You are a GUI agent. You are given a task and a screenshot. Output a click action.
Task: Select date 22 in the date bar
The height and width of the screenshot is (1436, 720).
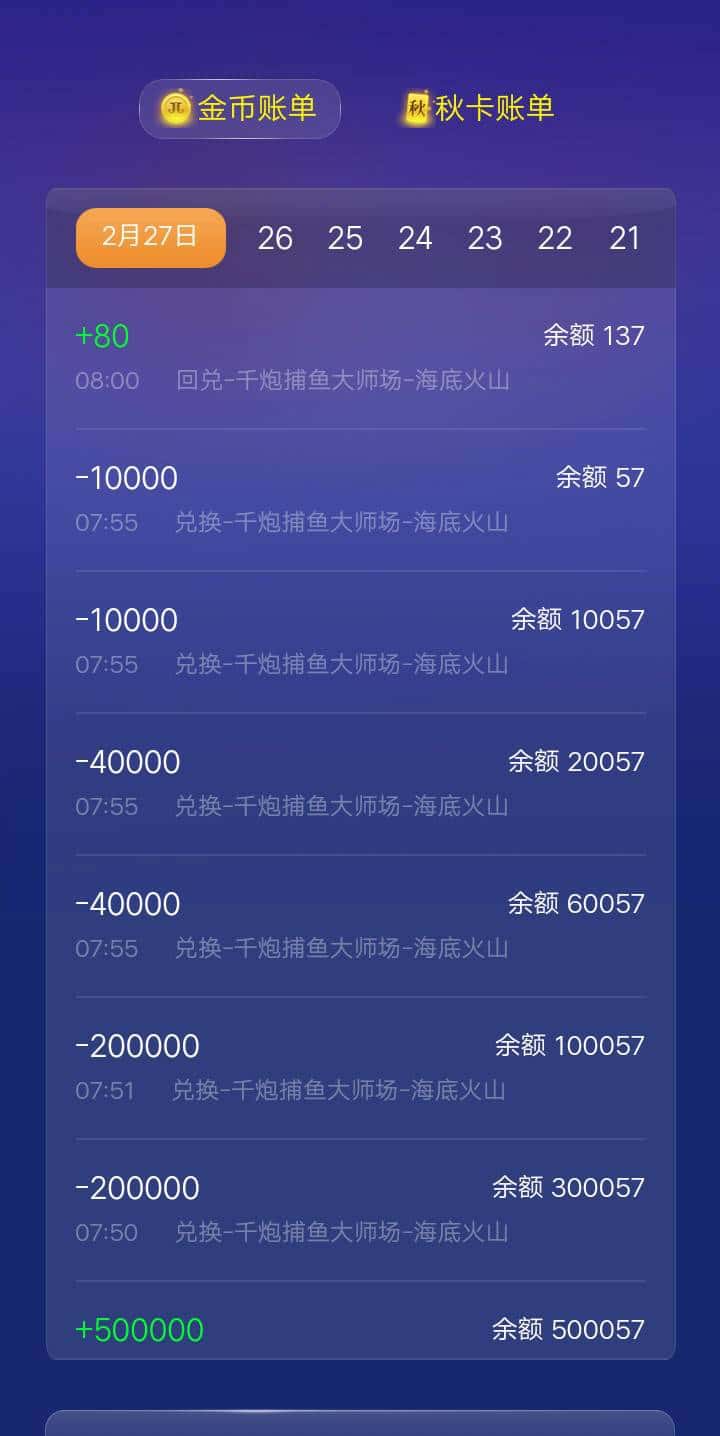[x=556, y=238]
